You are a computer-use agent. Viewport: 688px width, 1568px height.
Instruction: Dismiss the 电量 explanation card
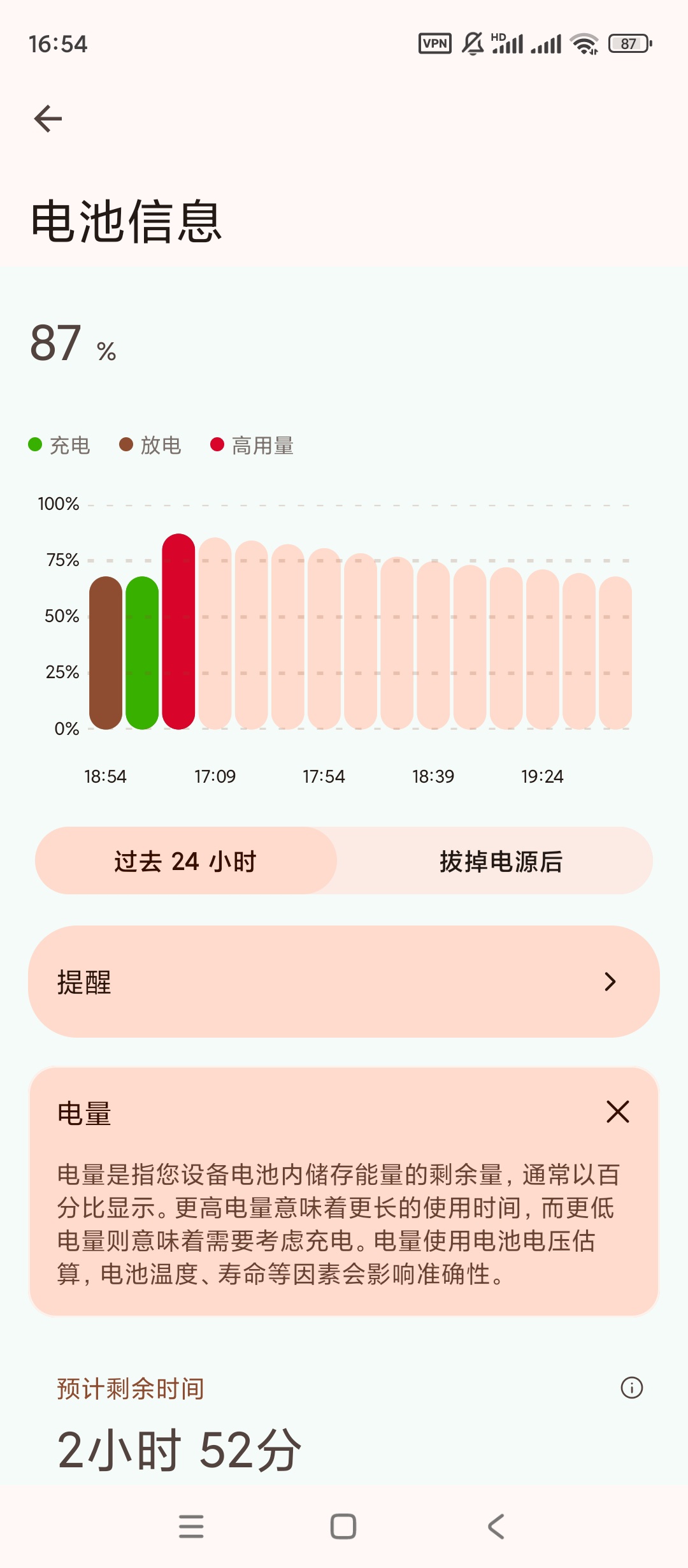pos(617,1112)
